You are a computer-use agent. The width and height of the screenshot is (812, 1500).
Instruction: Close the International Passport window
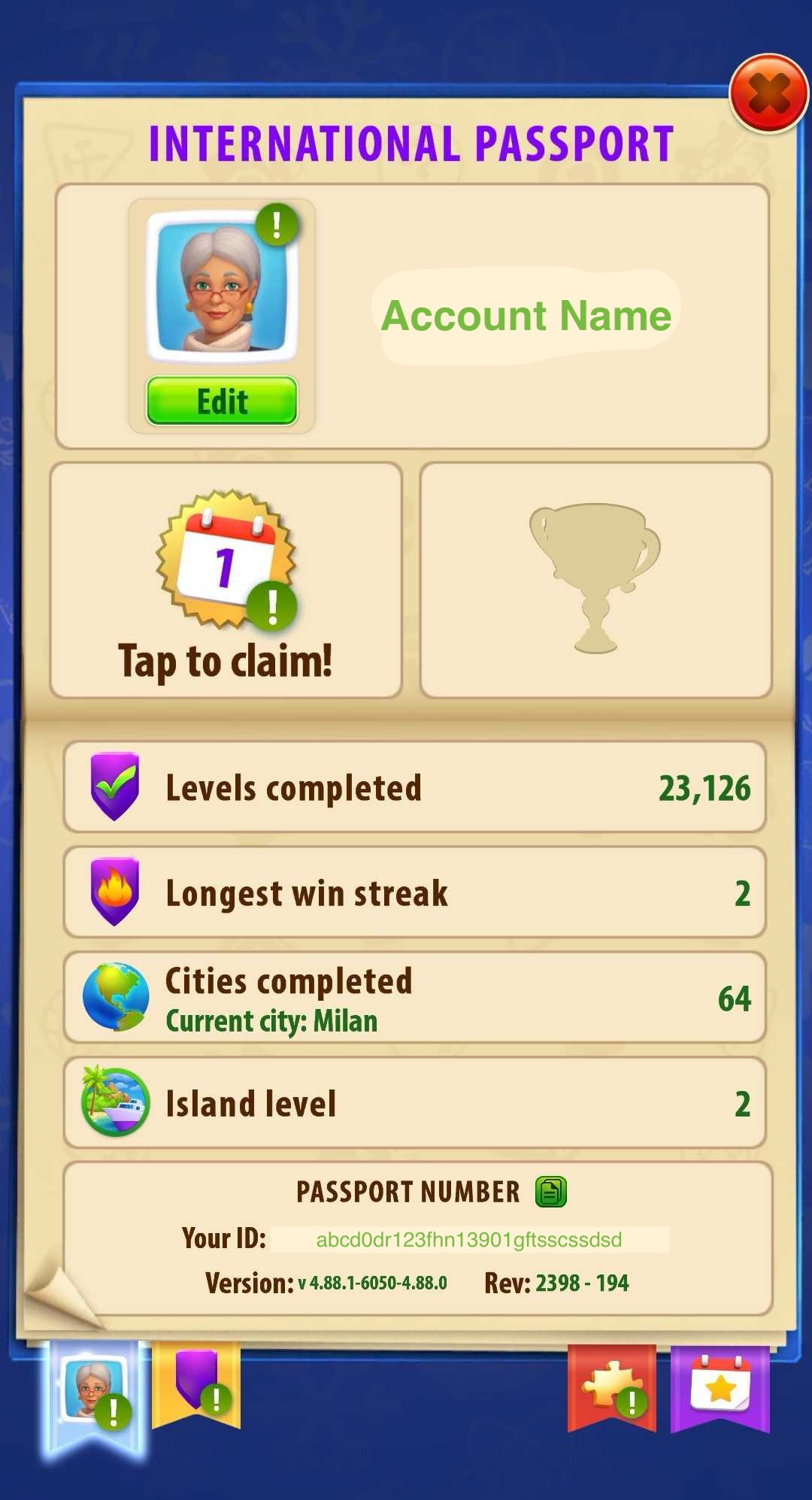click(768, 94)
